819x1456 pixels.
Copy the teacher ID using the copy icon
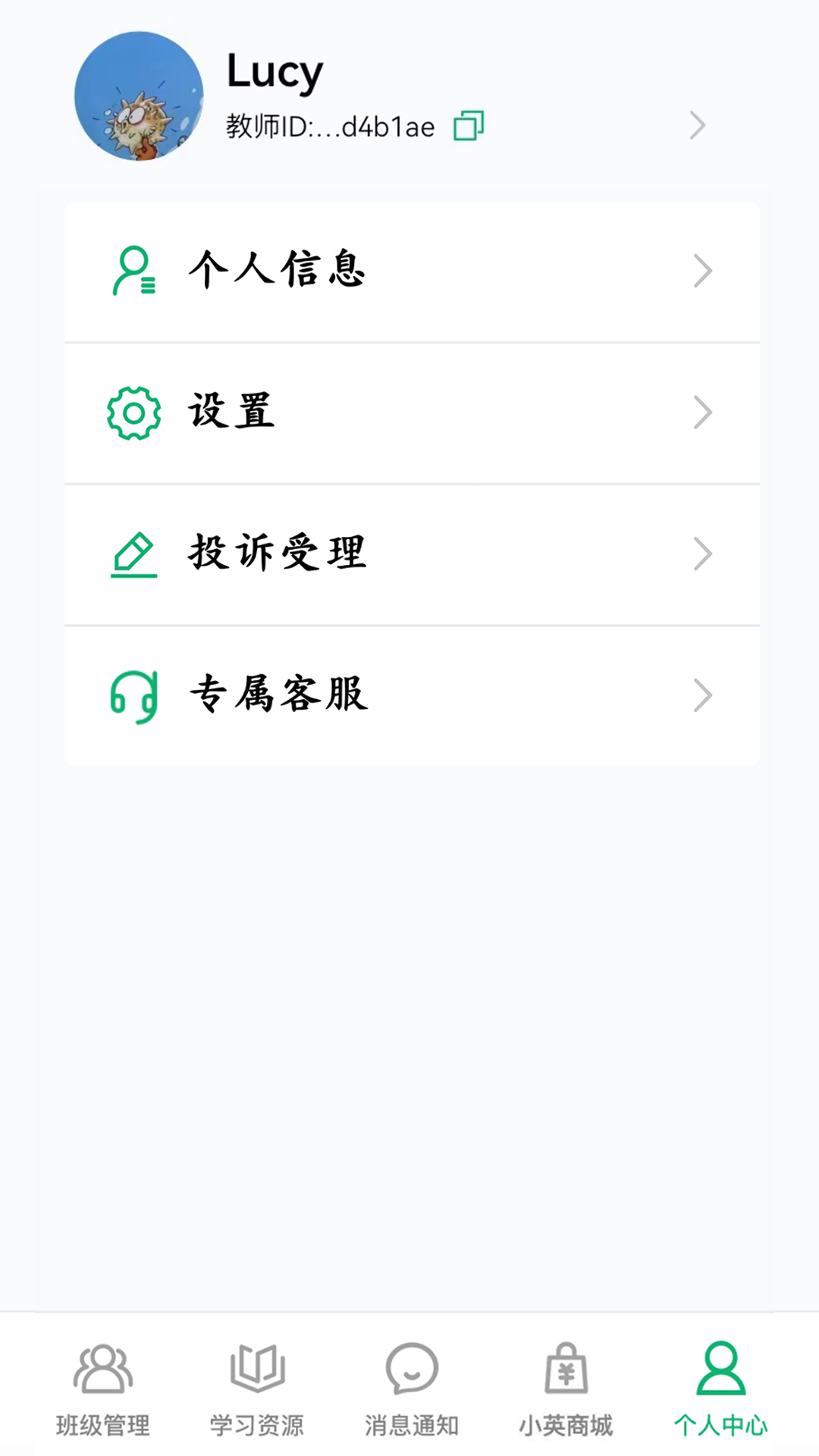(x=467, y=126)
